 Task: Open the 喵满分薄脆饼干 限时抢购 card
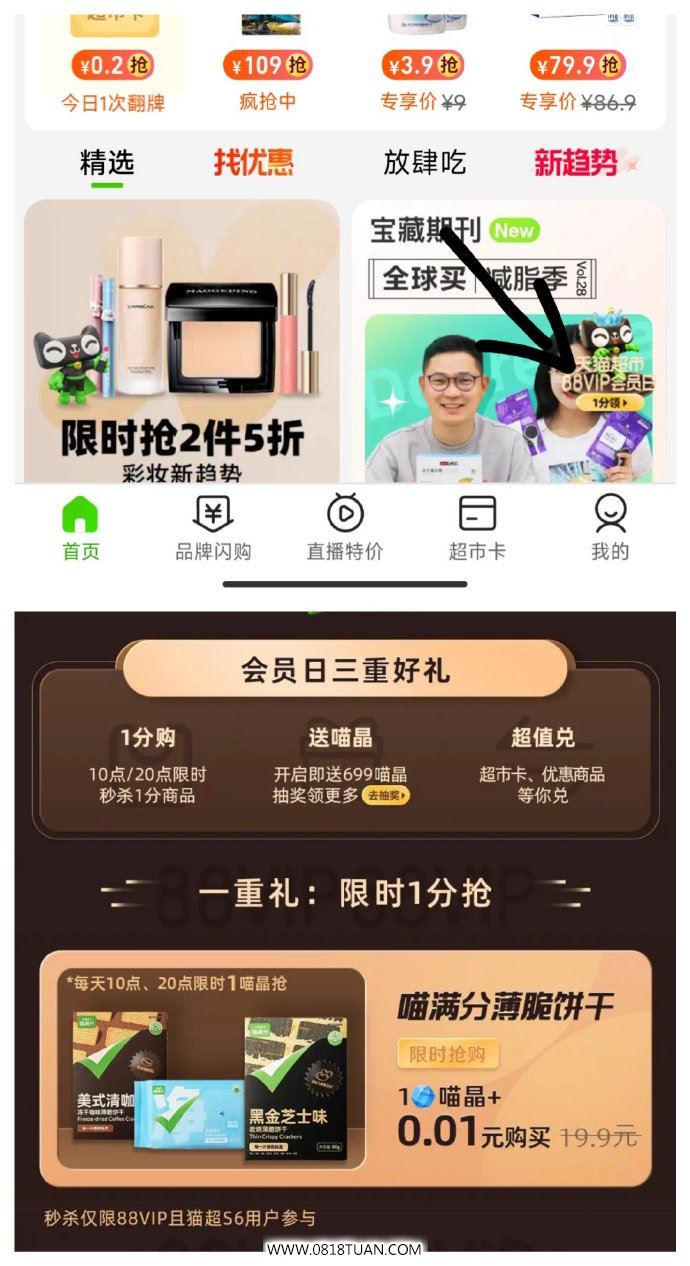coord(345,1068)
